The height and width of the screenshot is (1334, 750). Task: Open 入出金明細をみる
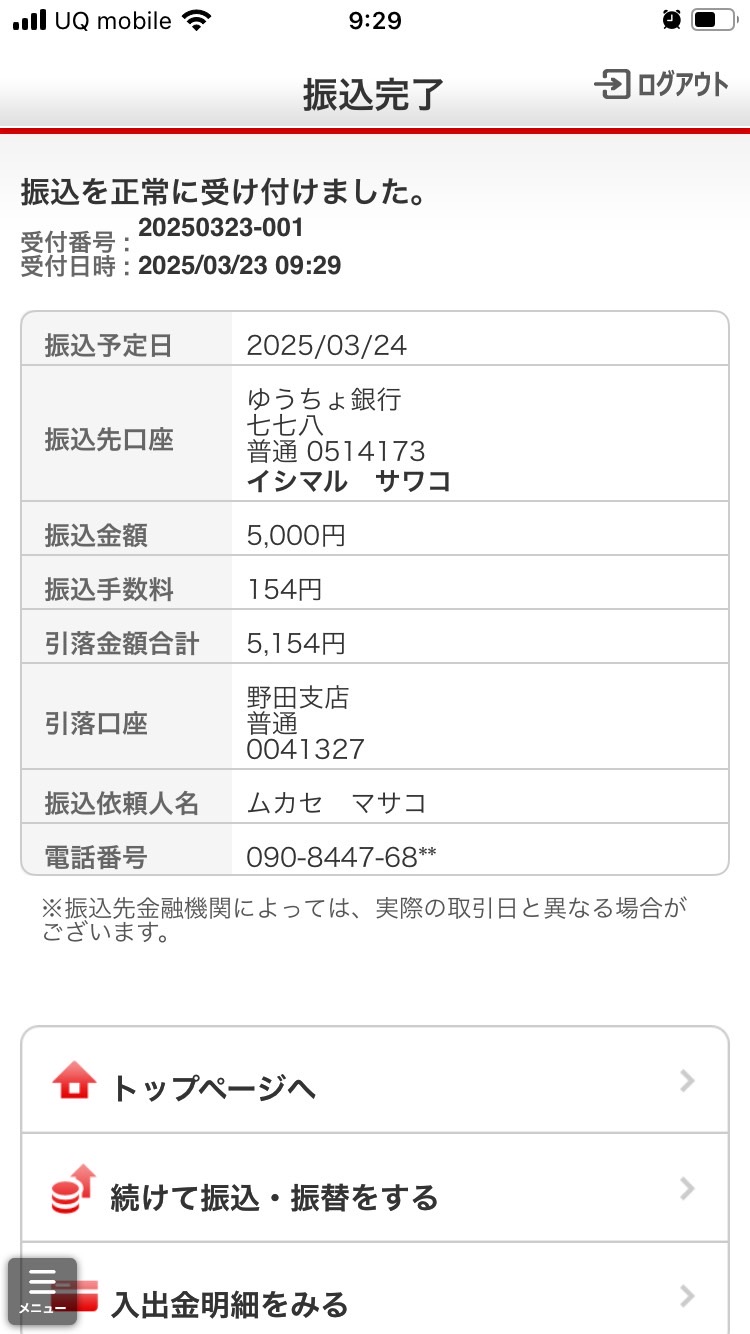point(375,1289)
